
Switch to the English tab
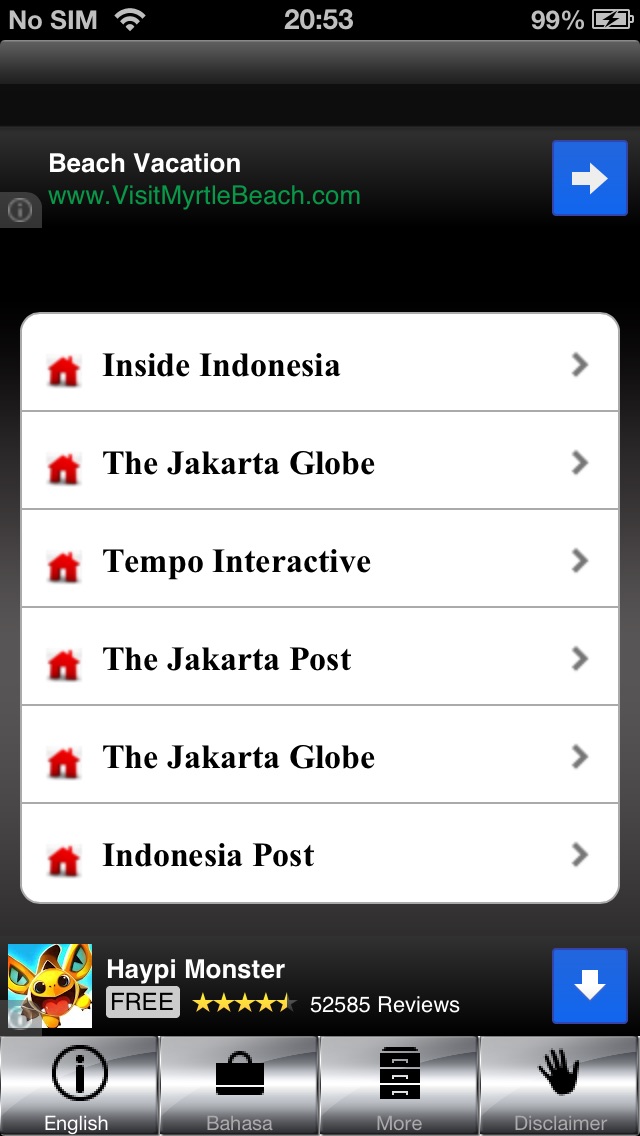79,1086
